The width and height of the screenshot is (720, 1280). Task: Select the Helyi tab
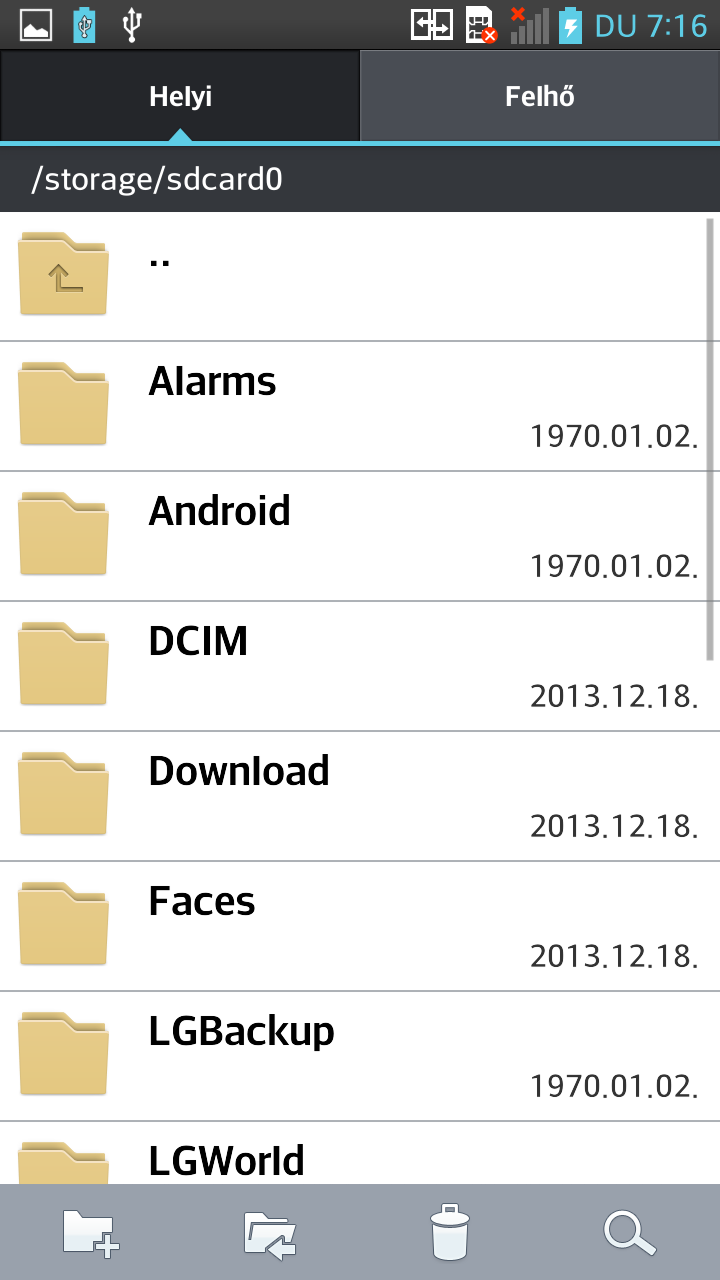pos(180,97)
